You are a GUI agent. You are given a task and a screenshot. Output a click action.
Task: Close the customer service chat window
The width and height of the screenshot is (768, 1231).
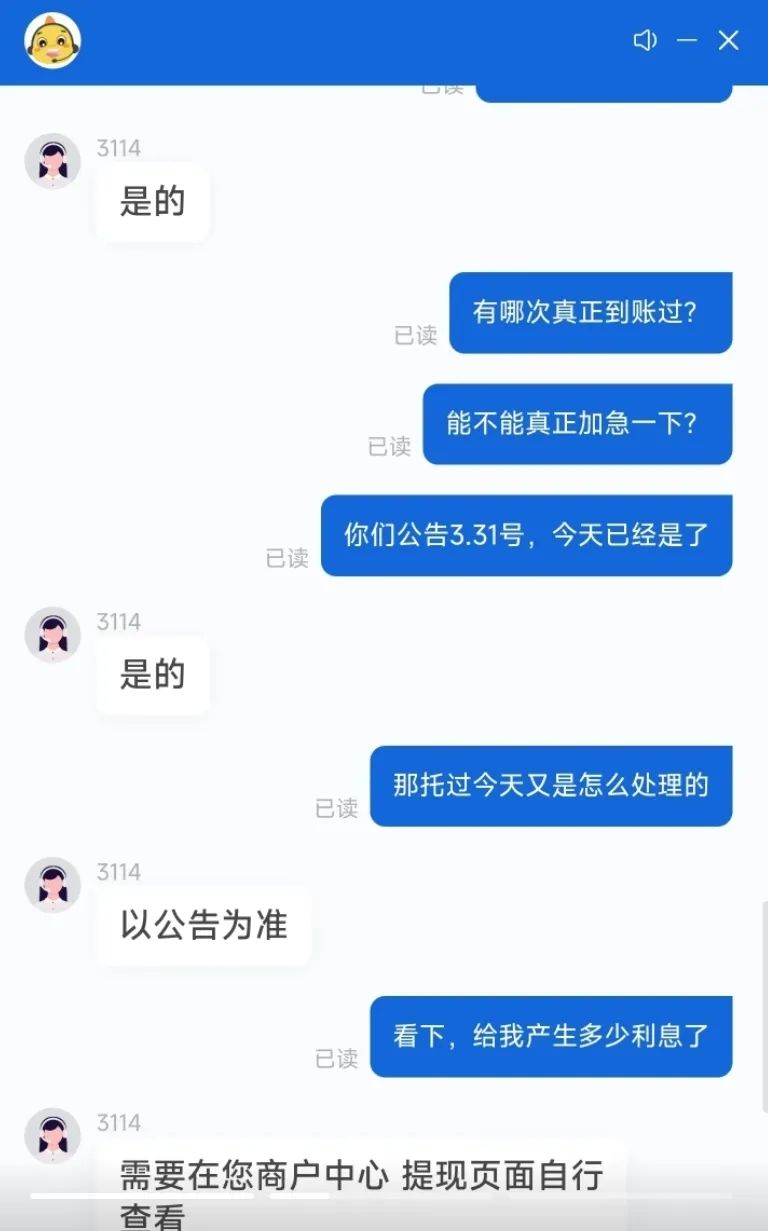tap(729, 40)
